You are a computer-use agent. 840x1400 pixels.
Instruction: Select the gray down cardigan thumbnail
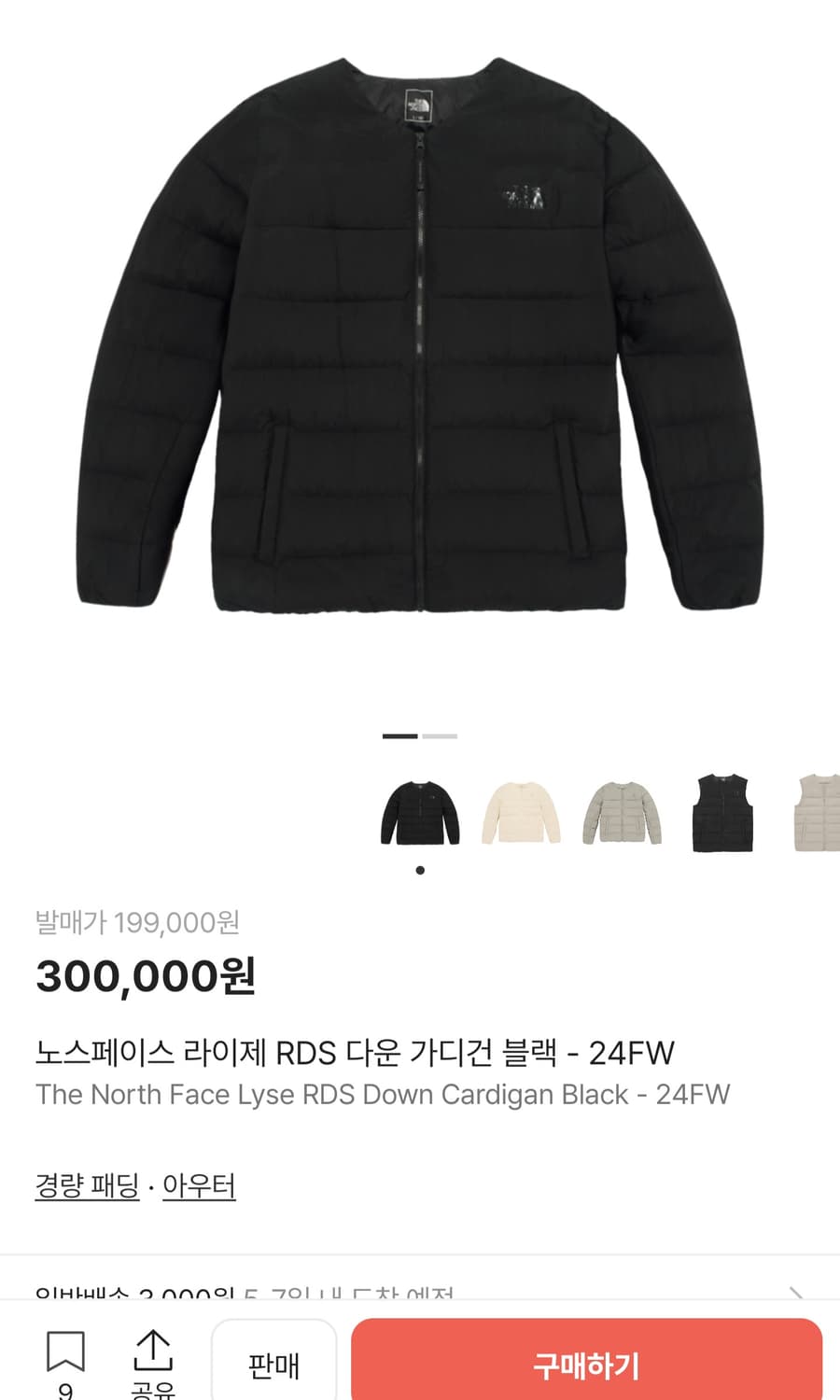pyautogui.click(x=623, y=811)
